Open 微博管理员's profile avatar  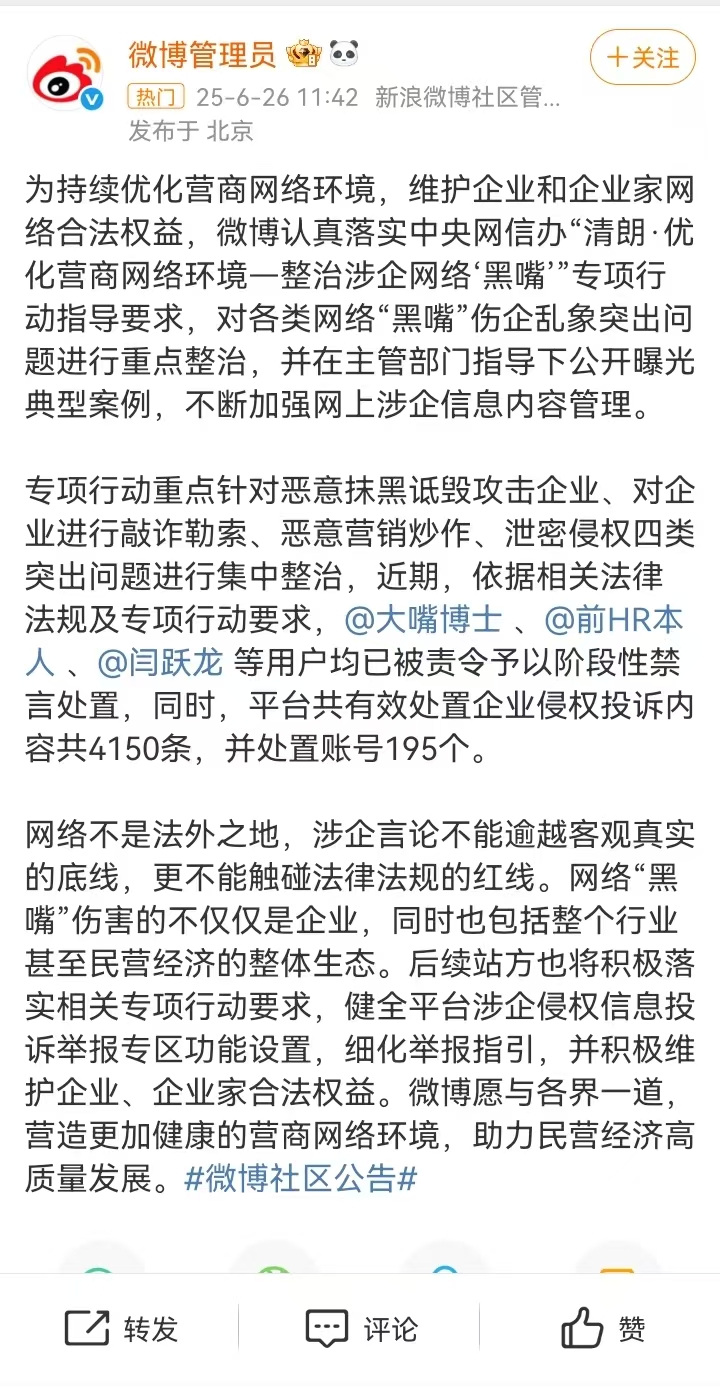click(66, 72)
